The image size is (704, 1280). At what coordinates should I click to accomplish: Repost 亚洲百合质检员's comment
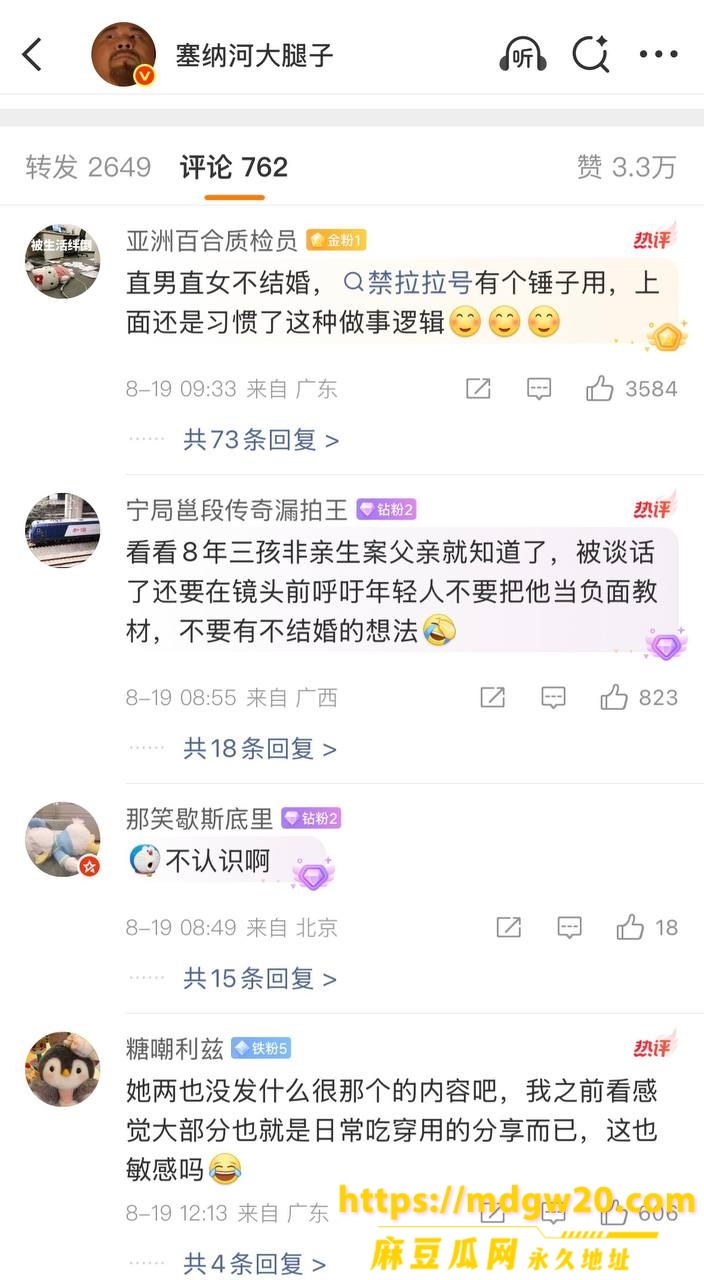pyautogui.click(x=478, y=389)
